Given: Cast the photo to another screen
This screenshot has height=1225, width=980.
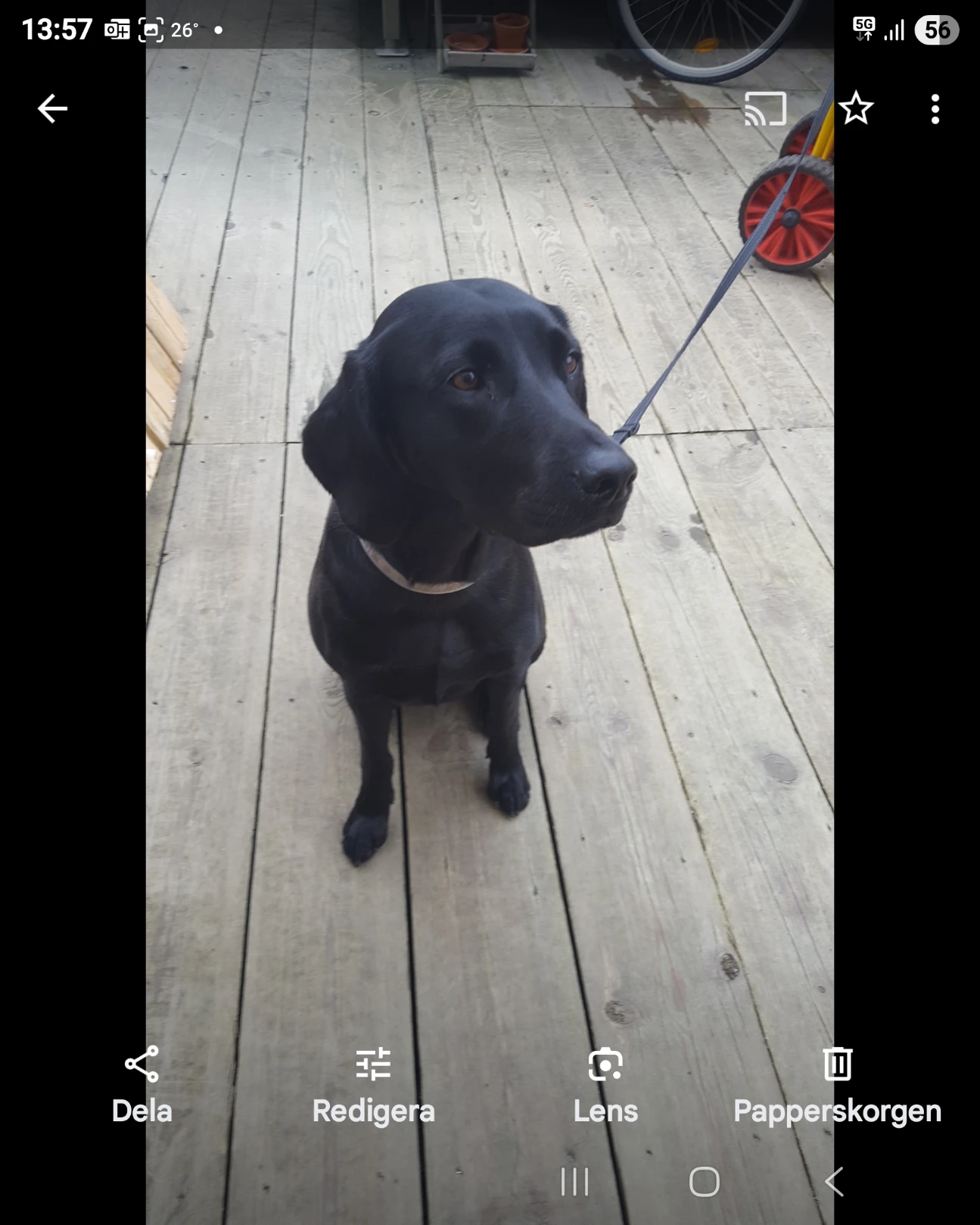Looking at the screenshot, I should (x=765, y=109).
